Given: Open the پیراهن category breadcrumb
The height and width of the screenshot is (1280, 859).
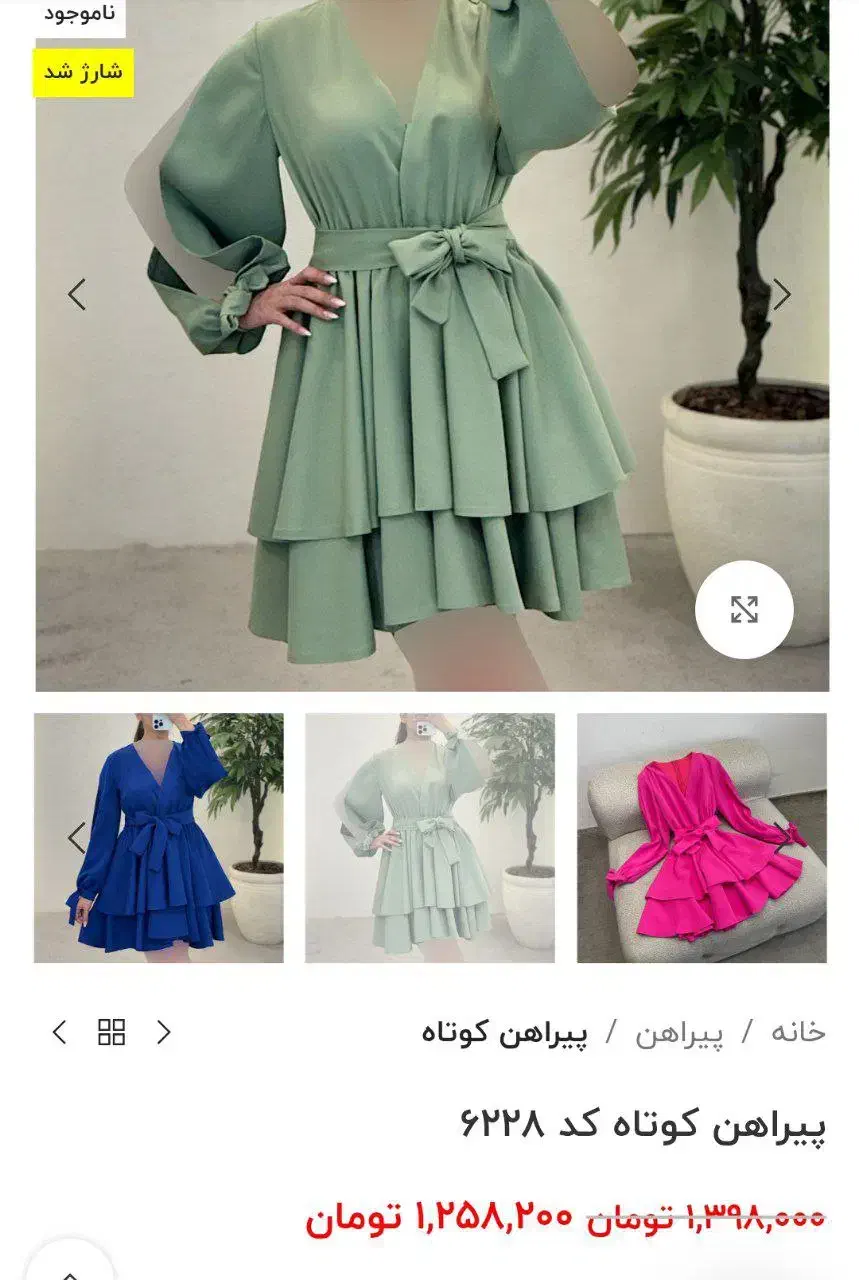Looking at the screenshot, I should point(679,1032).
